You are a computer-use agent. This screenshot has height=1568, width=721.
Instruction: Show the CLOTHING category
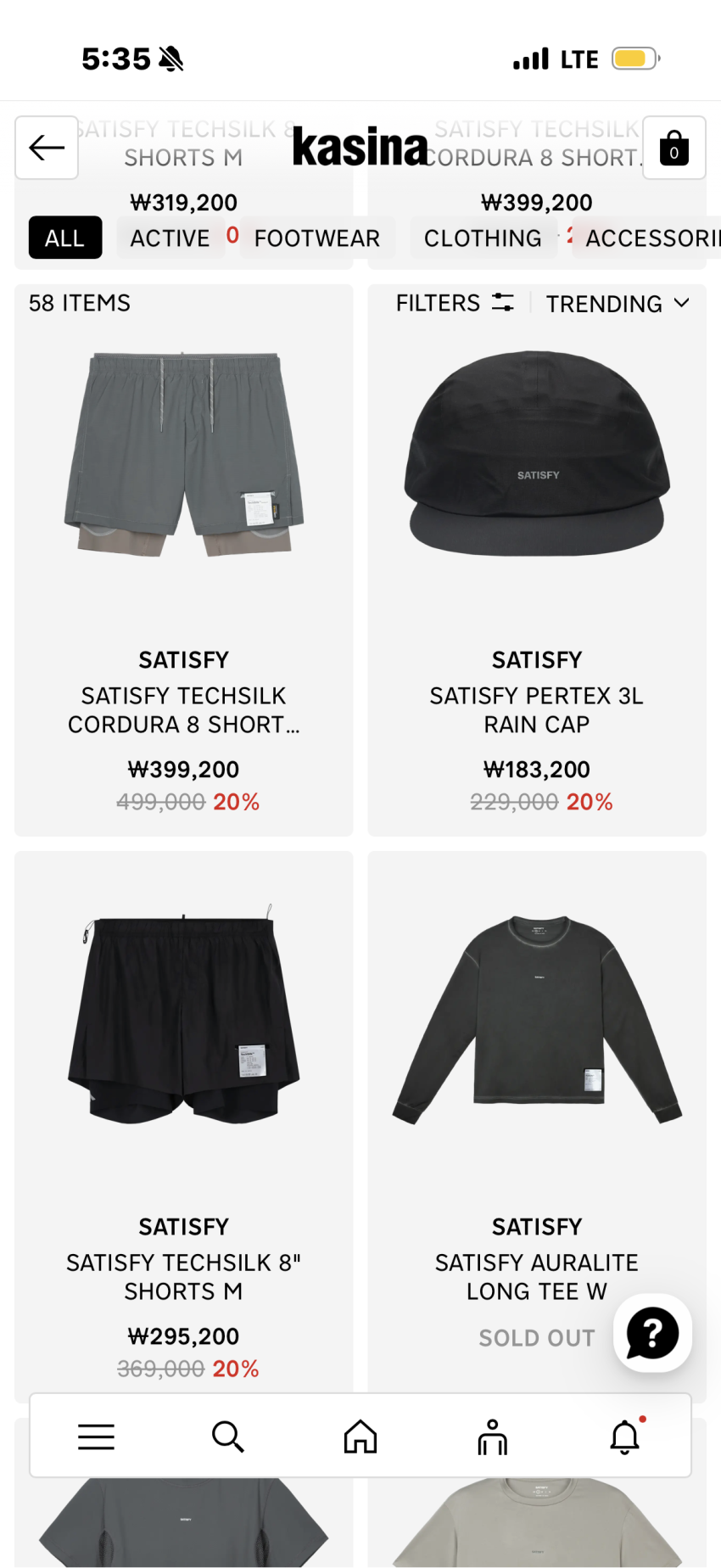483,238
